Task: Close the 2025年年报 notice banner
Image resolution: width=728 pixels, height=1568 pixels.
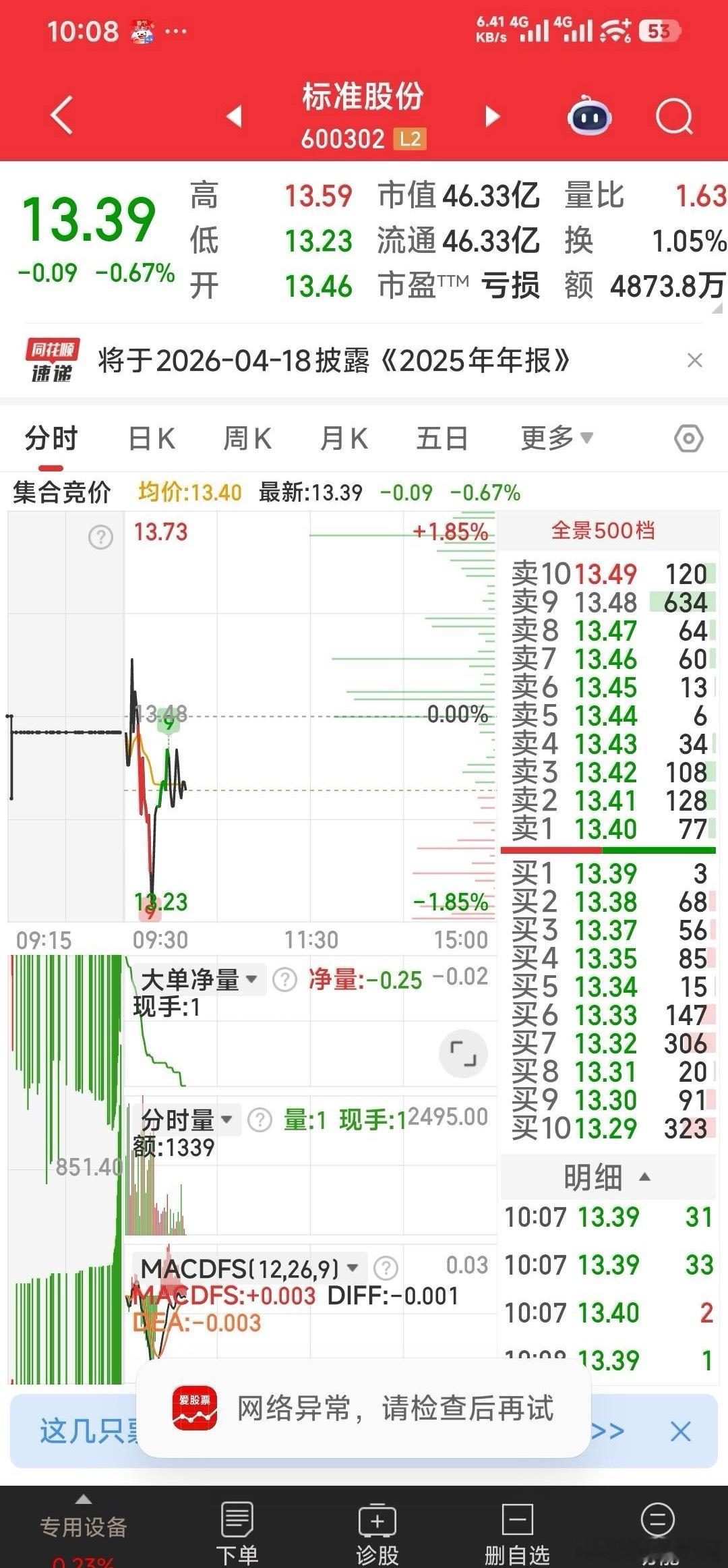Action: tap(696, 361)
